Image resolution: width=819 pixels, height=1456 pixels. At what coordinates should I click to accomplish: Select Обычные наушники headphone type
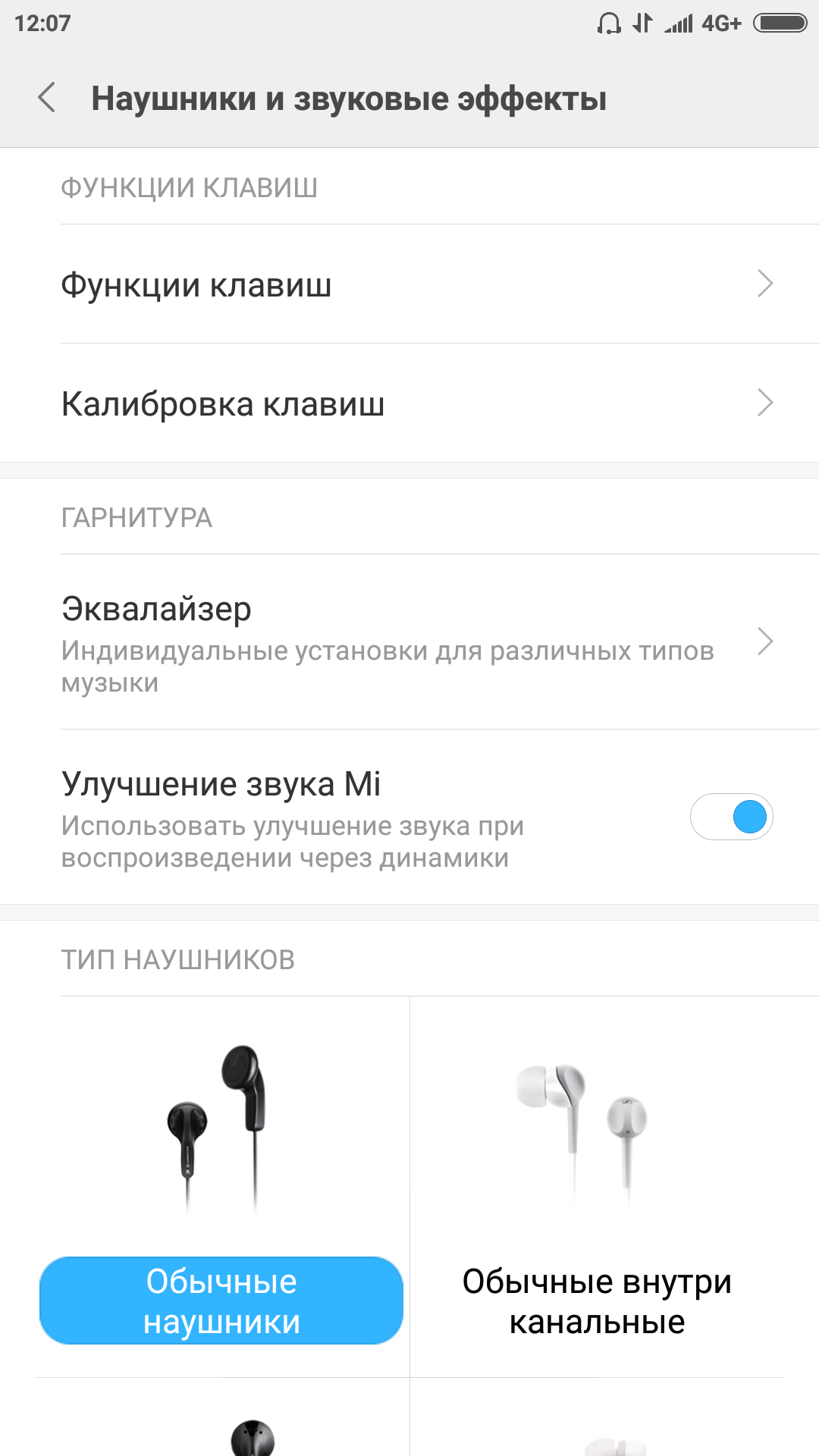(x=221, y=1300)
